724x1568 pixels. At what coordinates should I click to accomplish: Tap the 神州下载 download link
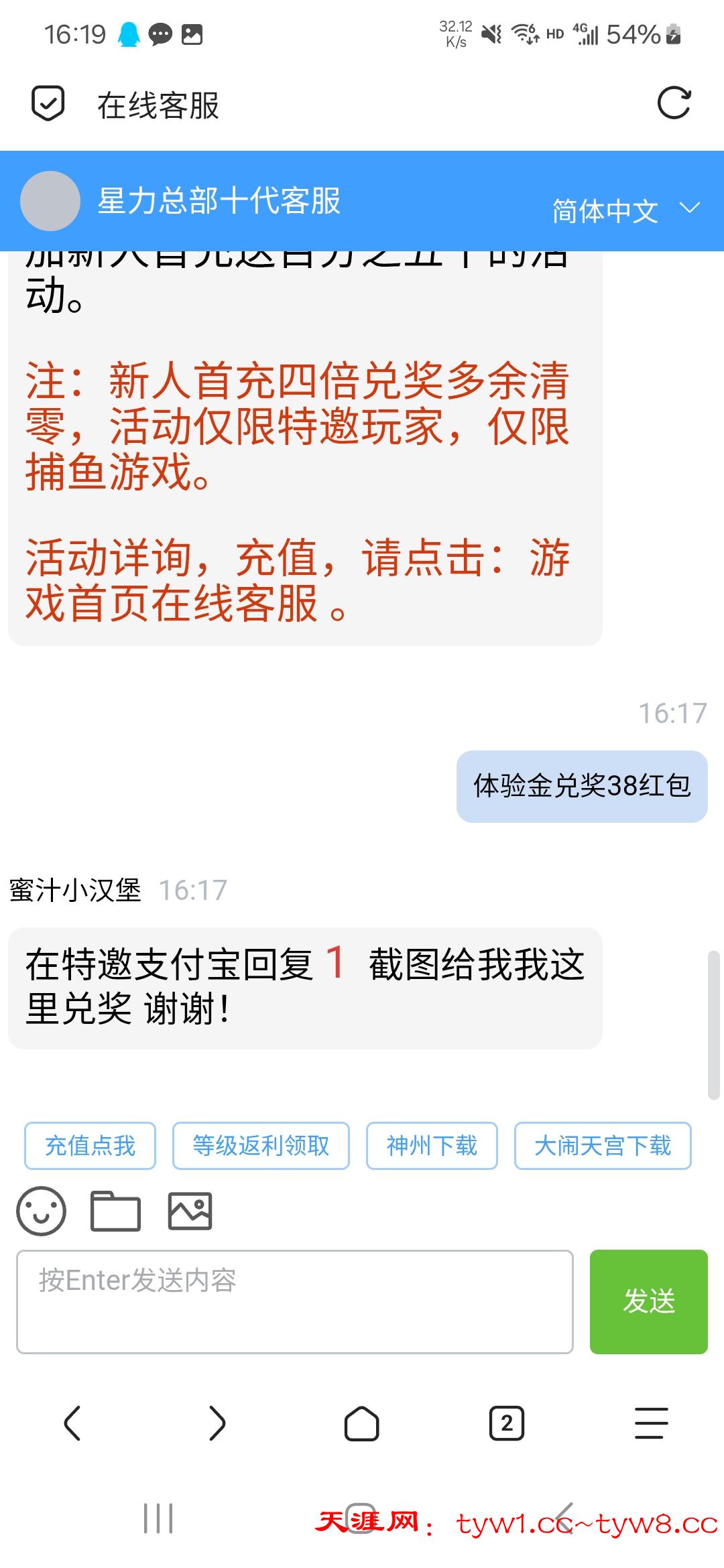[431, 1146]
